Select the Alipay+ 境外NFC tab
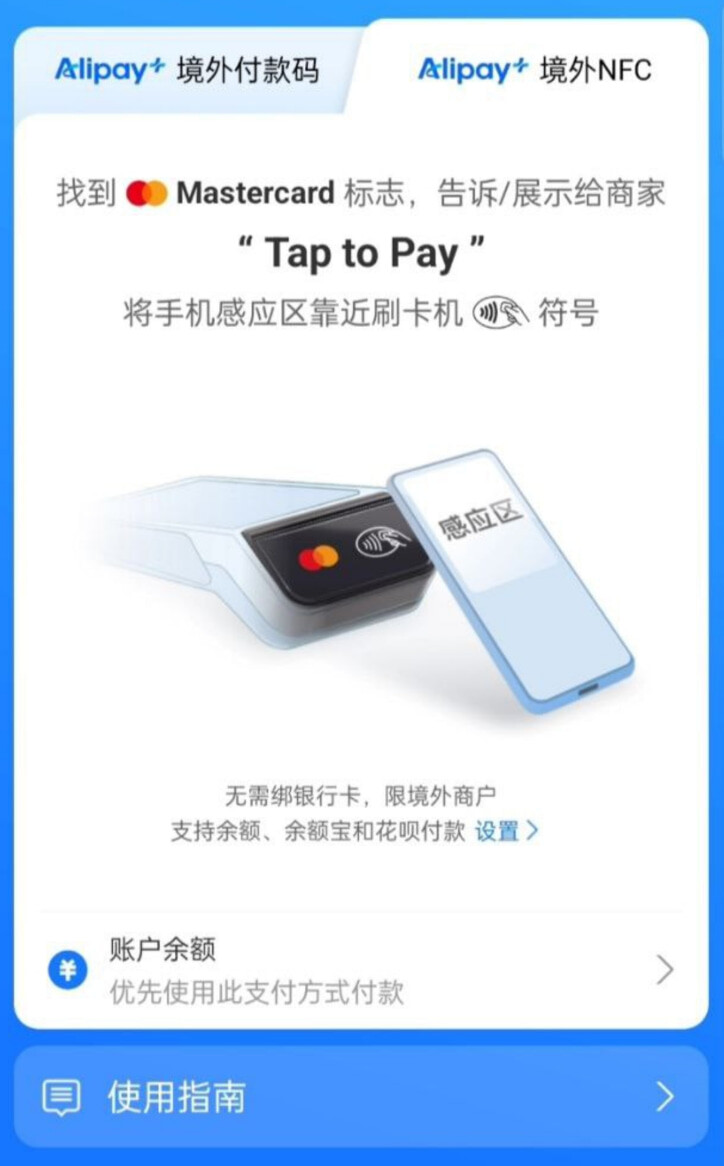The width and height of the screenshot is (724, 1166). click(534, 71)
